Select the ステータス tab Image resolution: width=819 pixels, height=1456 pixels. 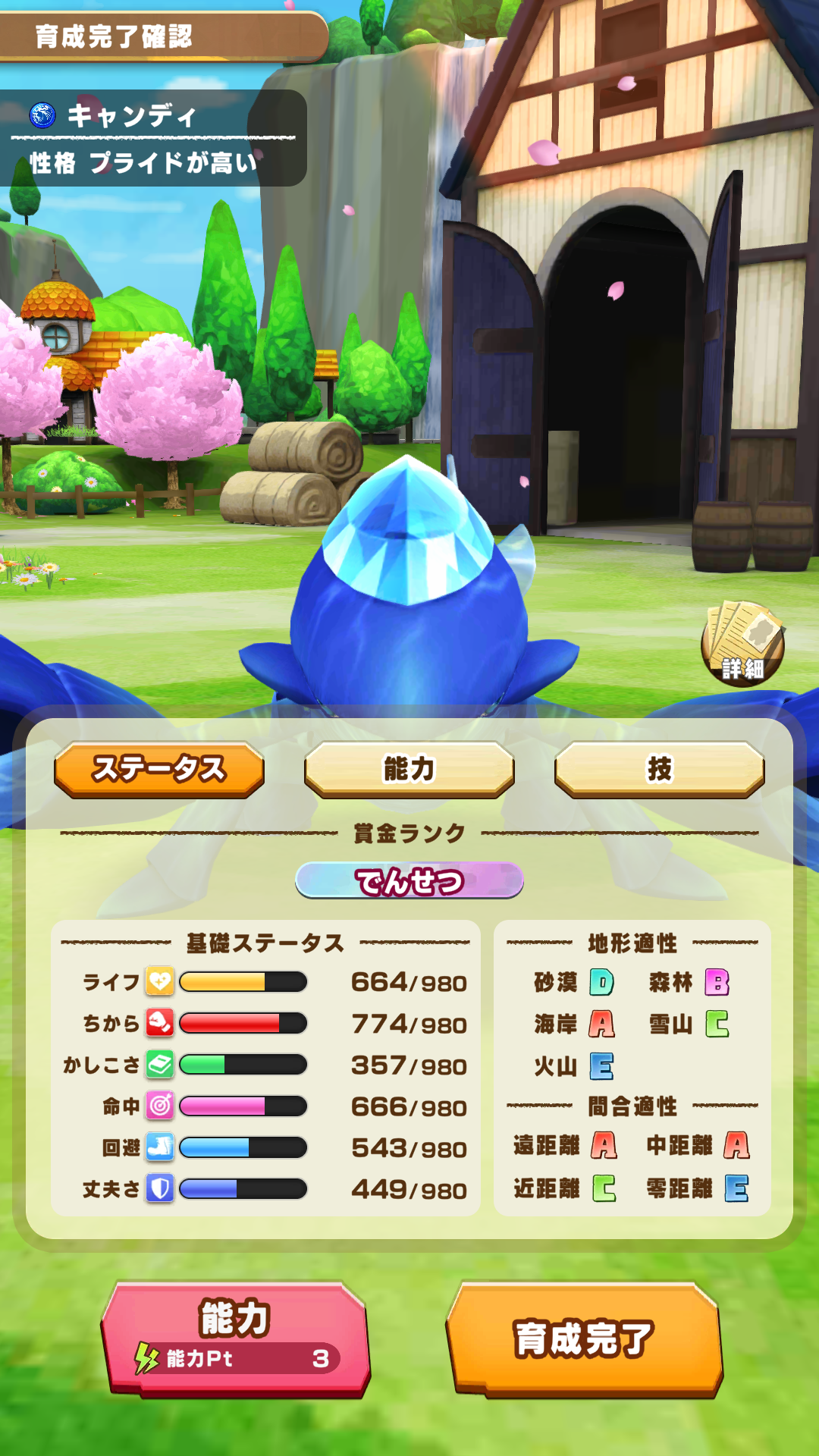[x=159, y=769]
